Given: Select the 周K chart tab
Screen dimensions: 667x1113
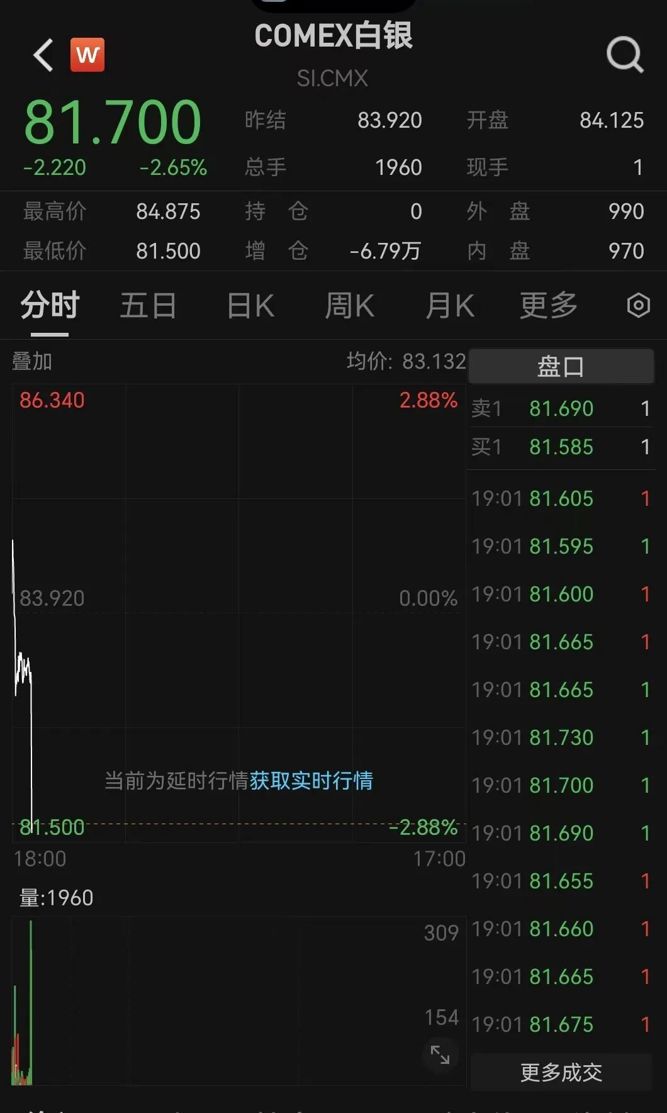Looking at the screenshot, I should pos(349,305).
